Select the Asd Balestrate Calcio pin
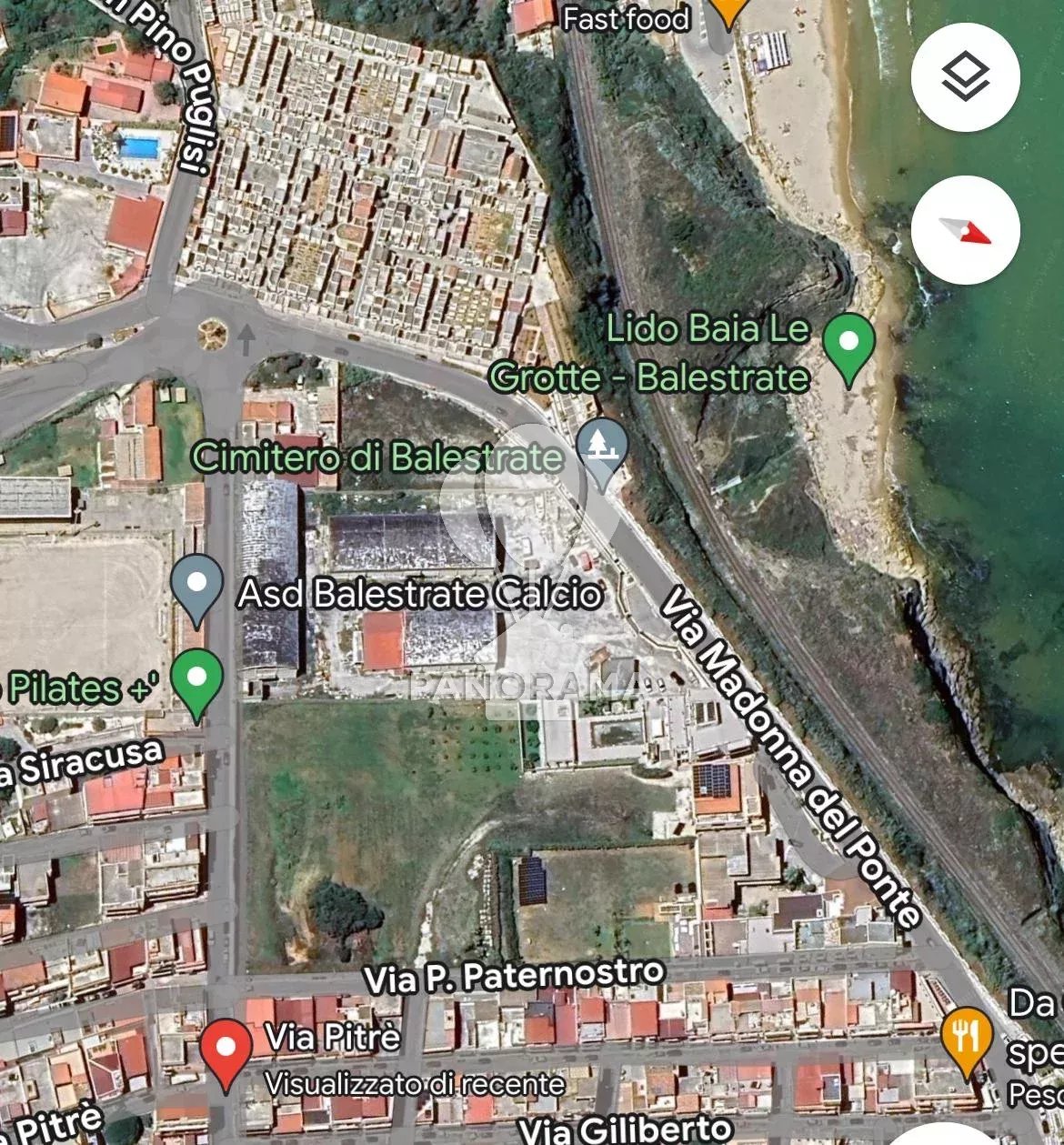1064x1145 pixels. pos(196,587)
